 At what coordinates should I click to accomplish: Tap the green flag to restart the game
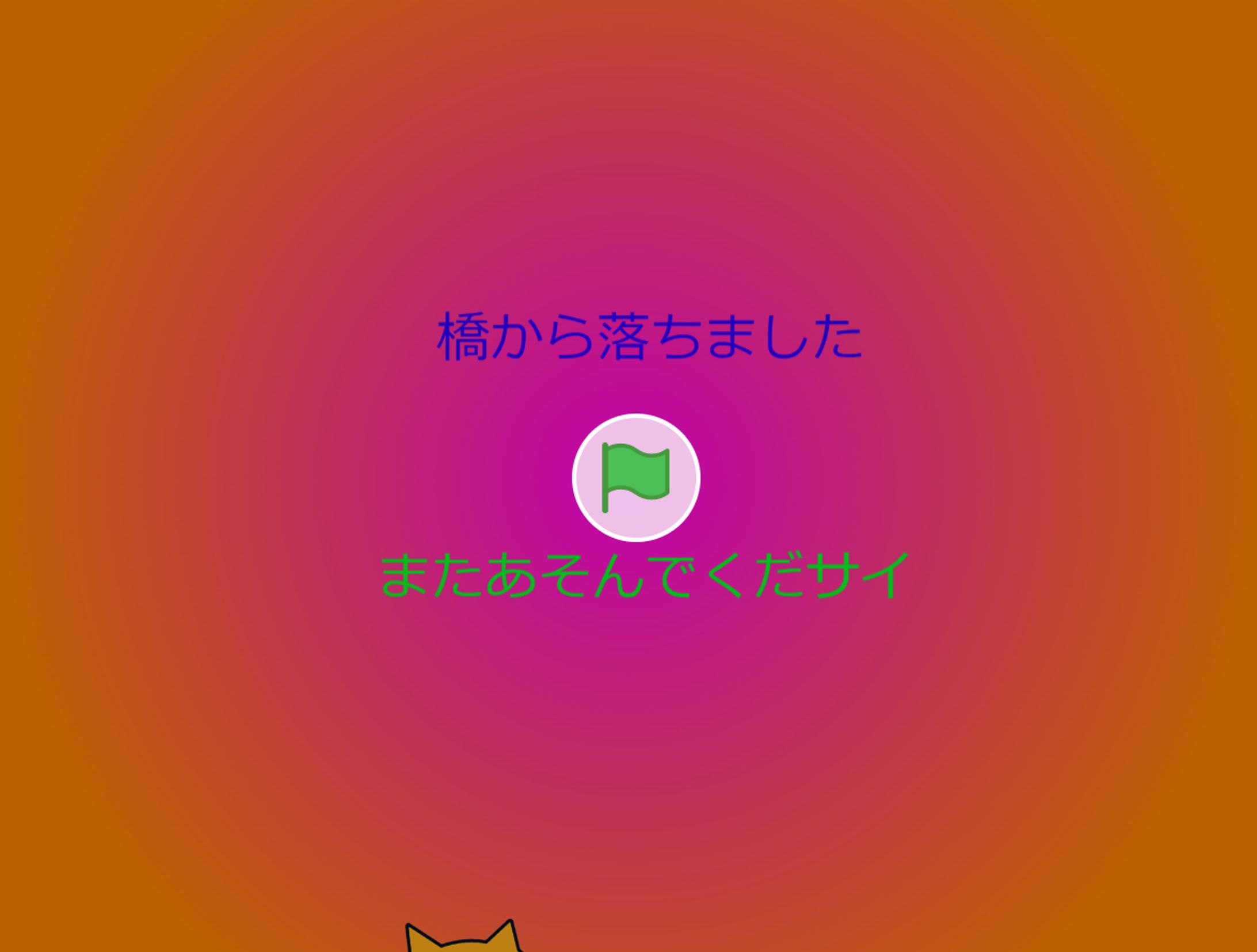[x=636, y=477]
